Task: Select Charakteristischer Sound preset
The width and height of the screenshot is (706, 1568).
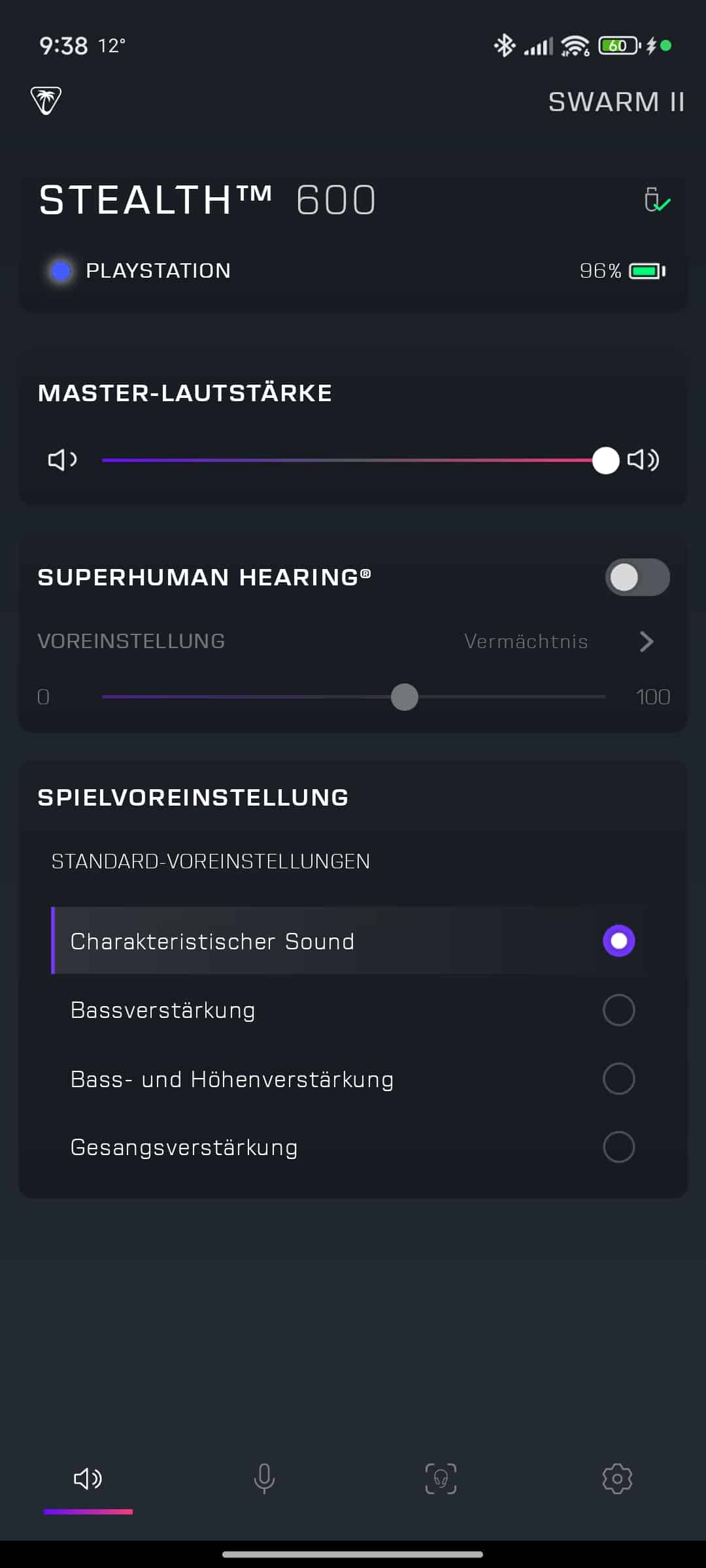Action: 618,941
